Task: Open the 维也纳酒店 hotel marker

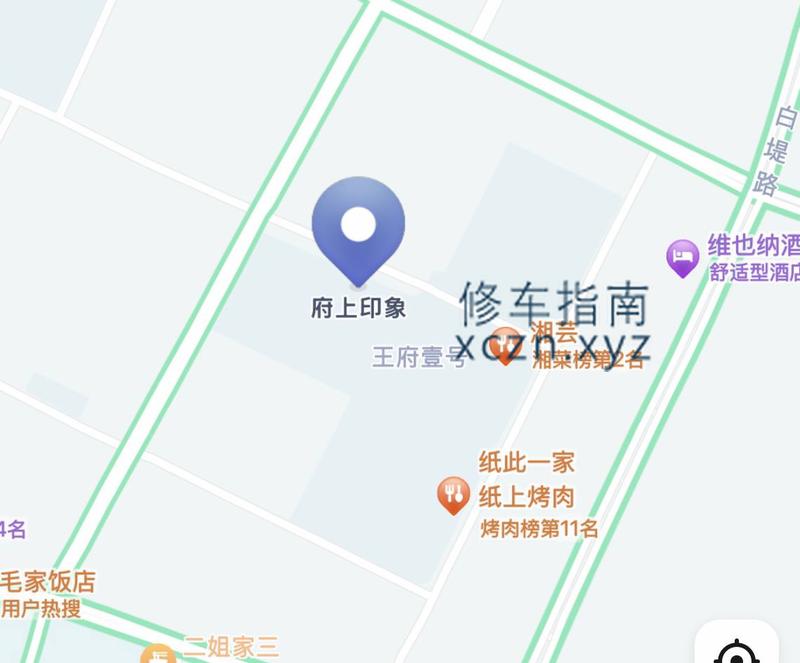Action: point(683,257)
